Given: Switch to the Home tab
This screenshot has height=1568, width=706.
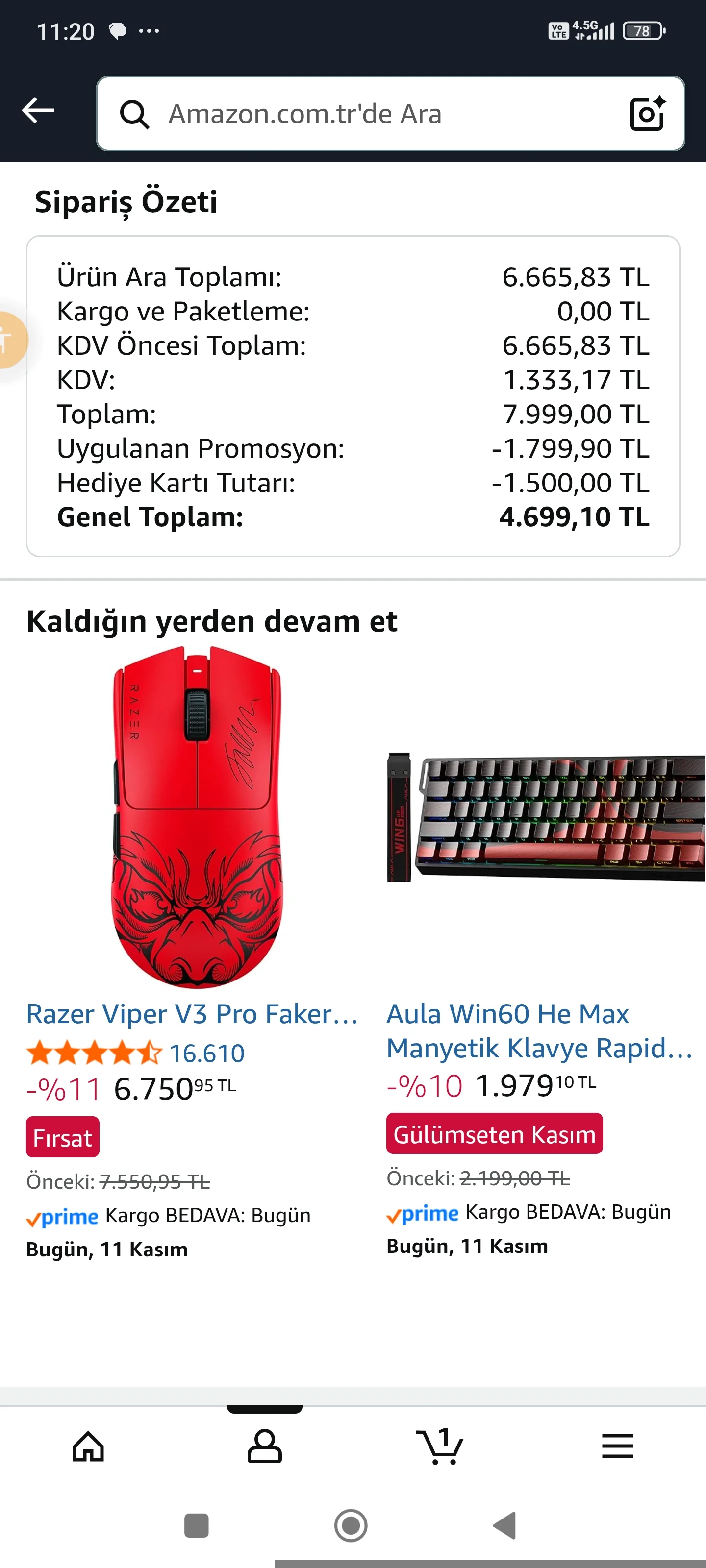Looking at the screenshot, I should (x=88, y=1445).
